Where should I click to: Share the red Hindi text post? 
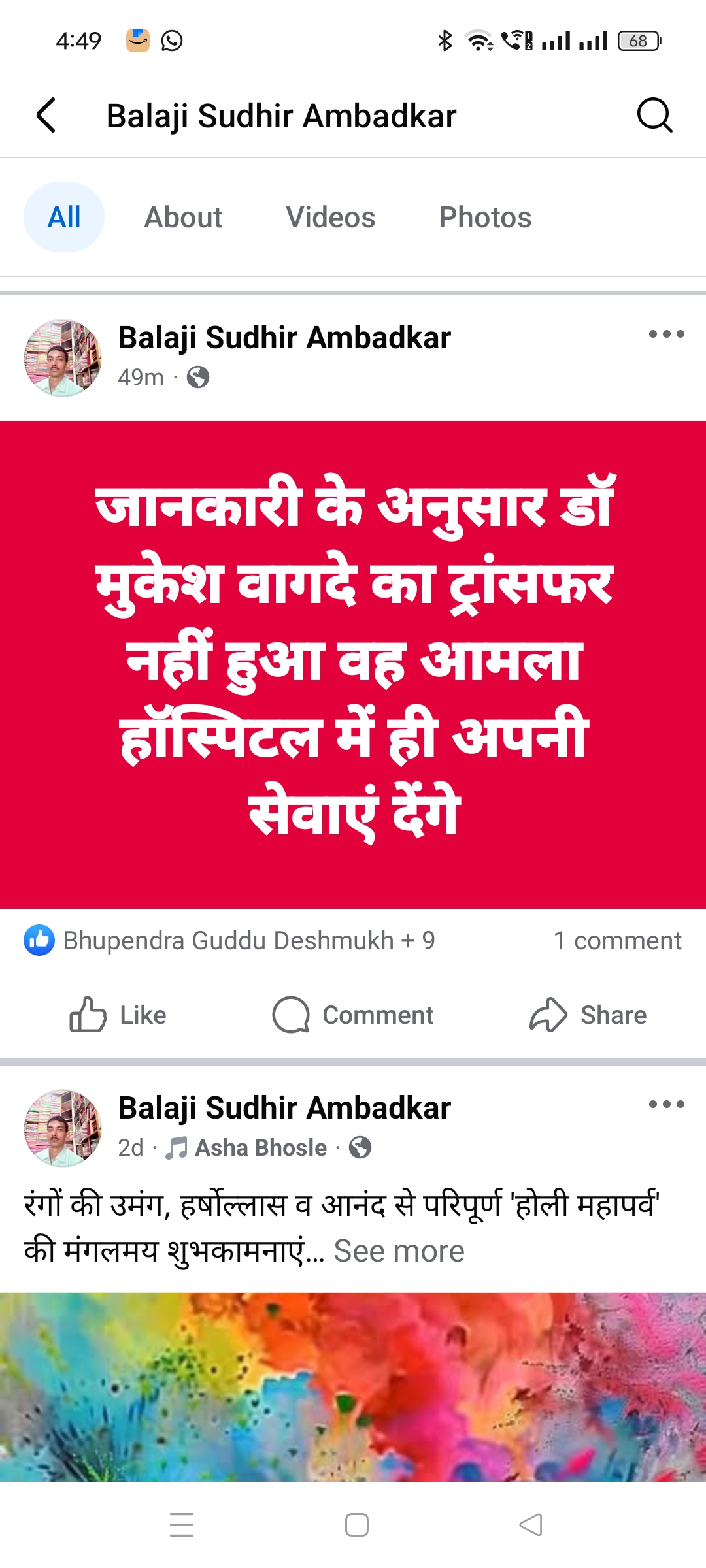point(588,1015)
